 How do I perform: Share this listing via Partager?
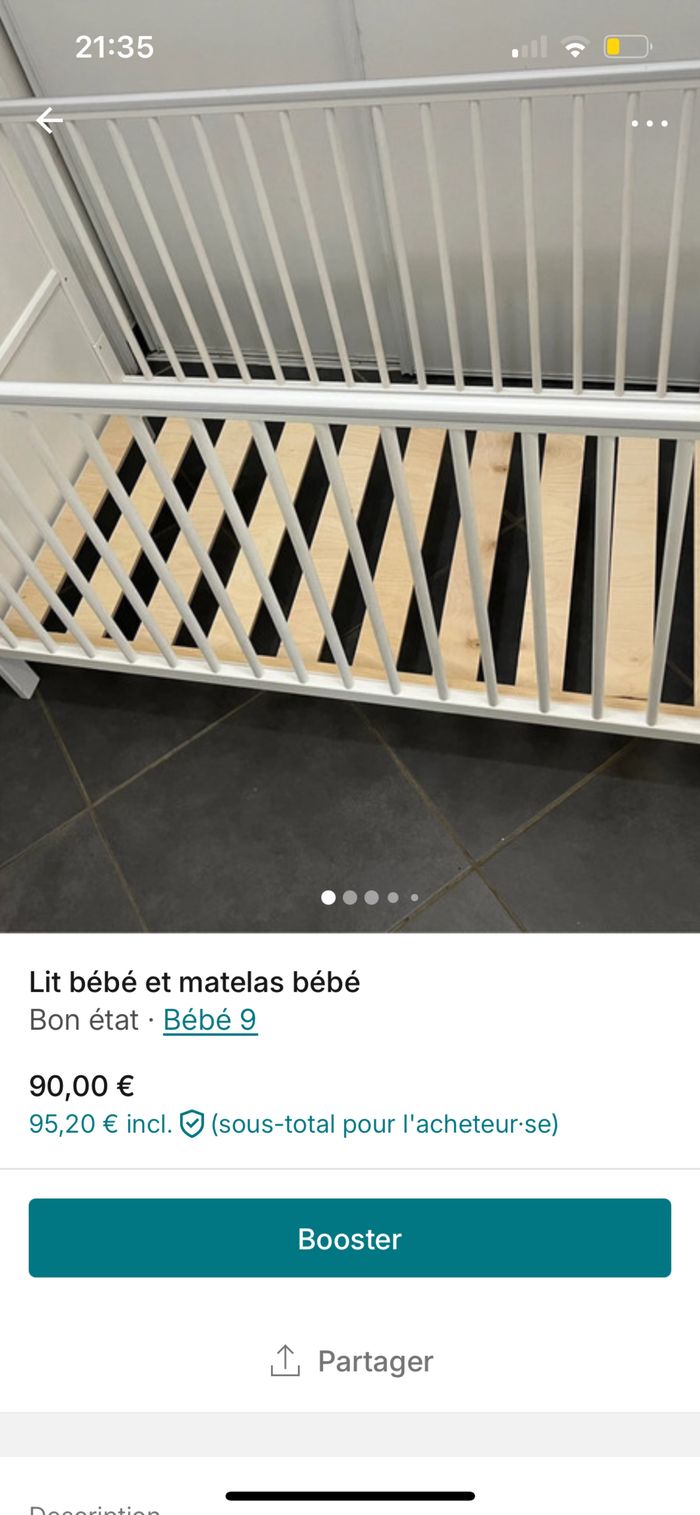(x=351, y=1361)
